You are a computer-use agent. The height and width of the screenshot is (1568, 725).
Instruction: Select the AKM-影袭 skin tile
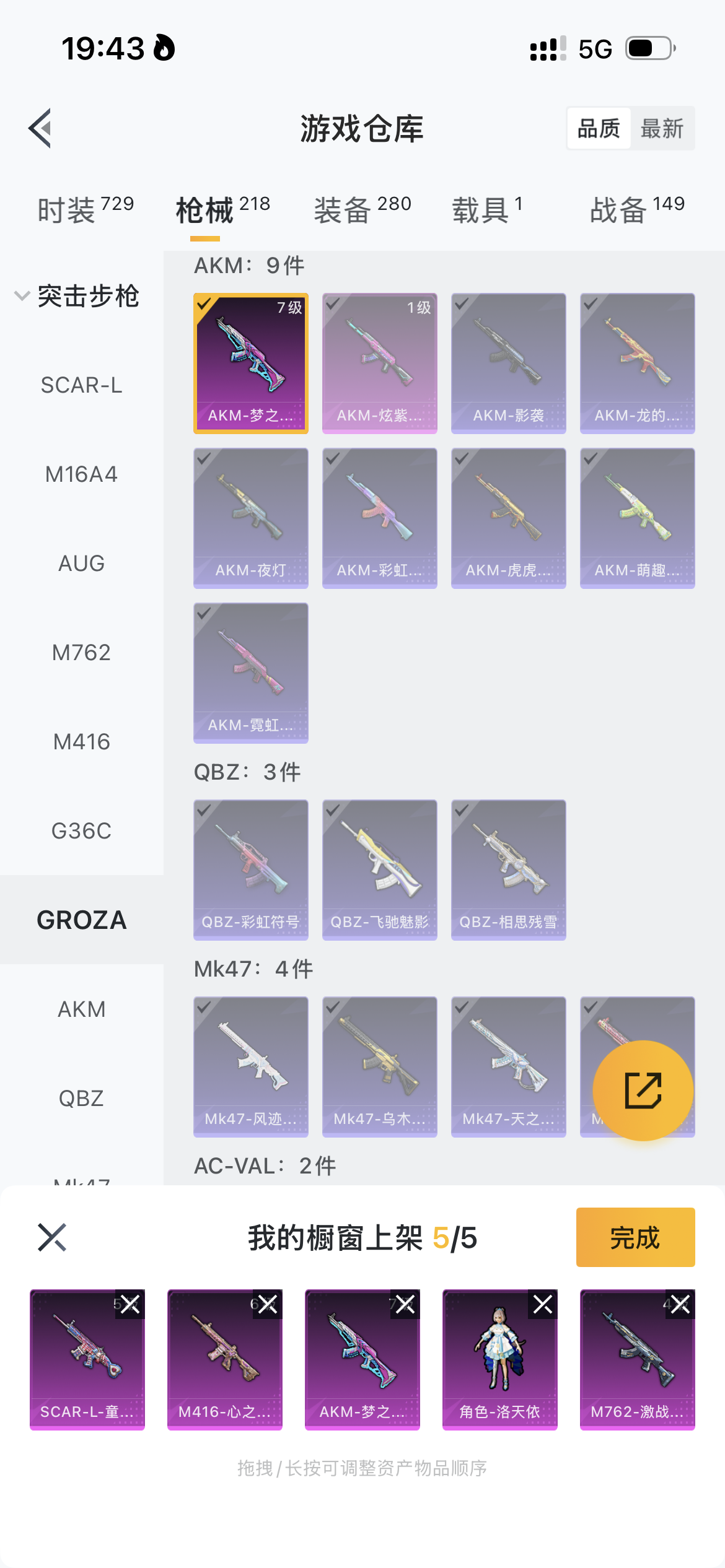[508, 363]
